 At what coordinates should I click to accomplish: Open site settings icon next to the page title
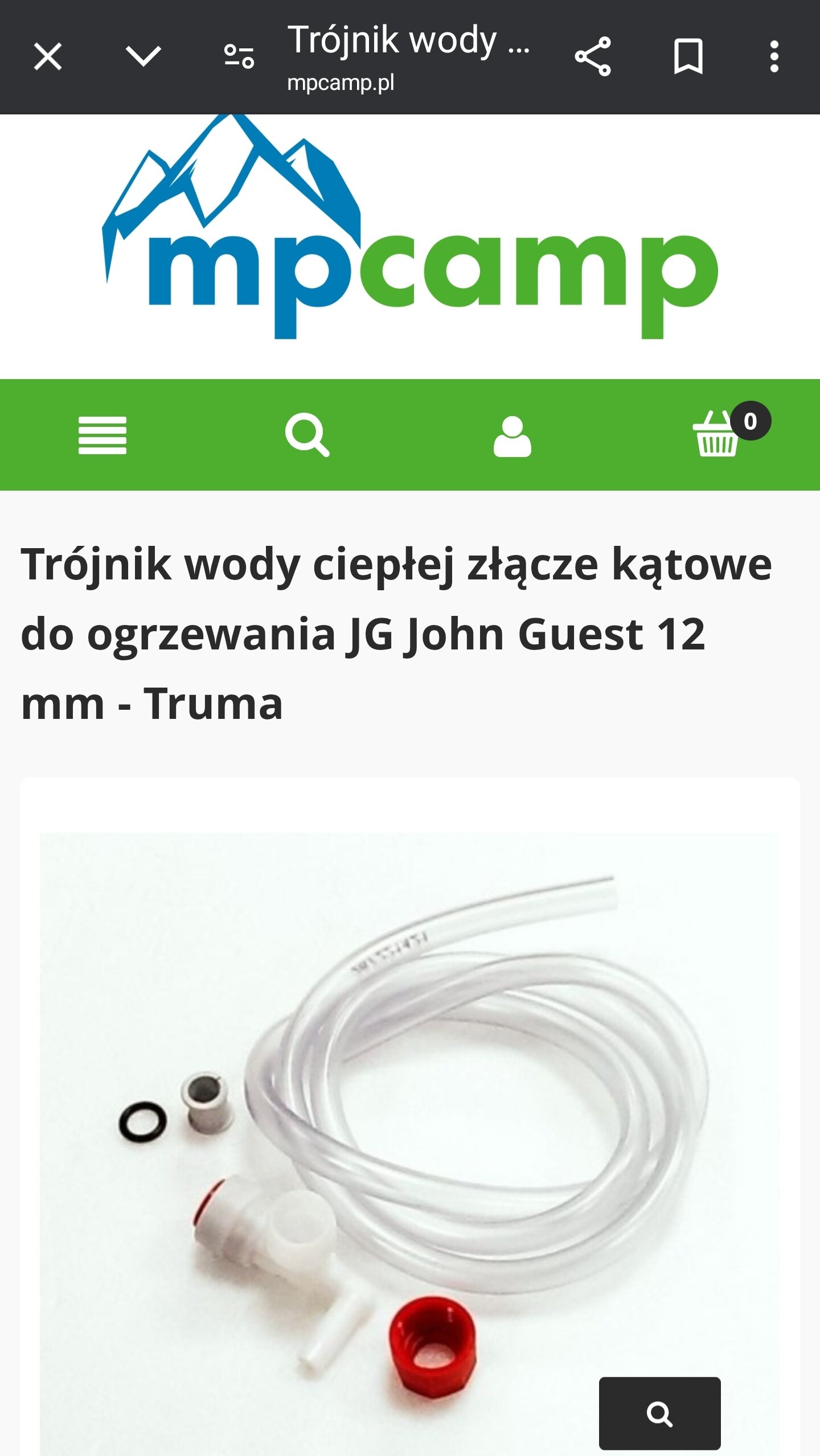pyautogui.click(x=239, y=57)
